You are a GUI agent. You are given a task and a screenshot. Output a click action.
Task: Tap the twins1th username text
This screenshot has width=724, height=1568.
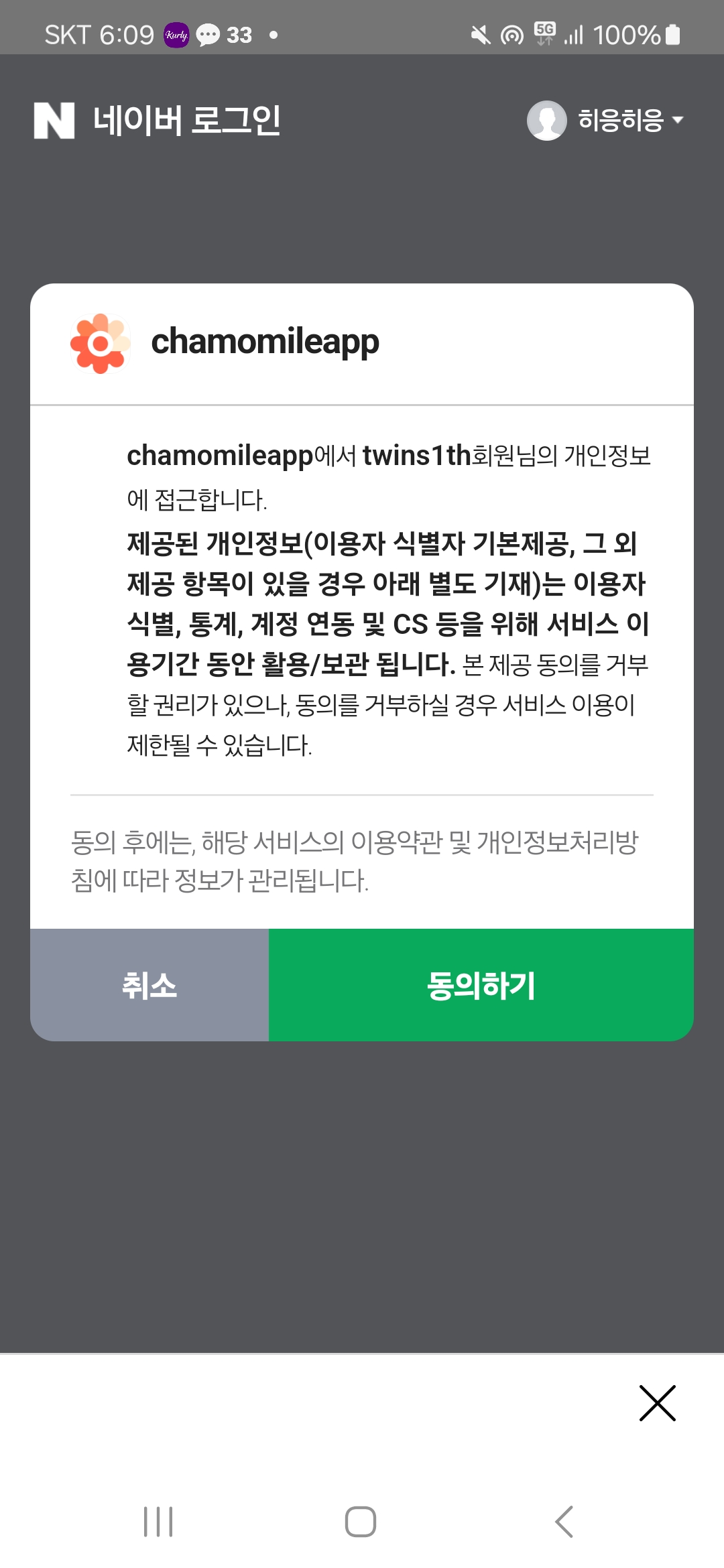coord(414,456)
